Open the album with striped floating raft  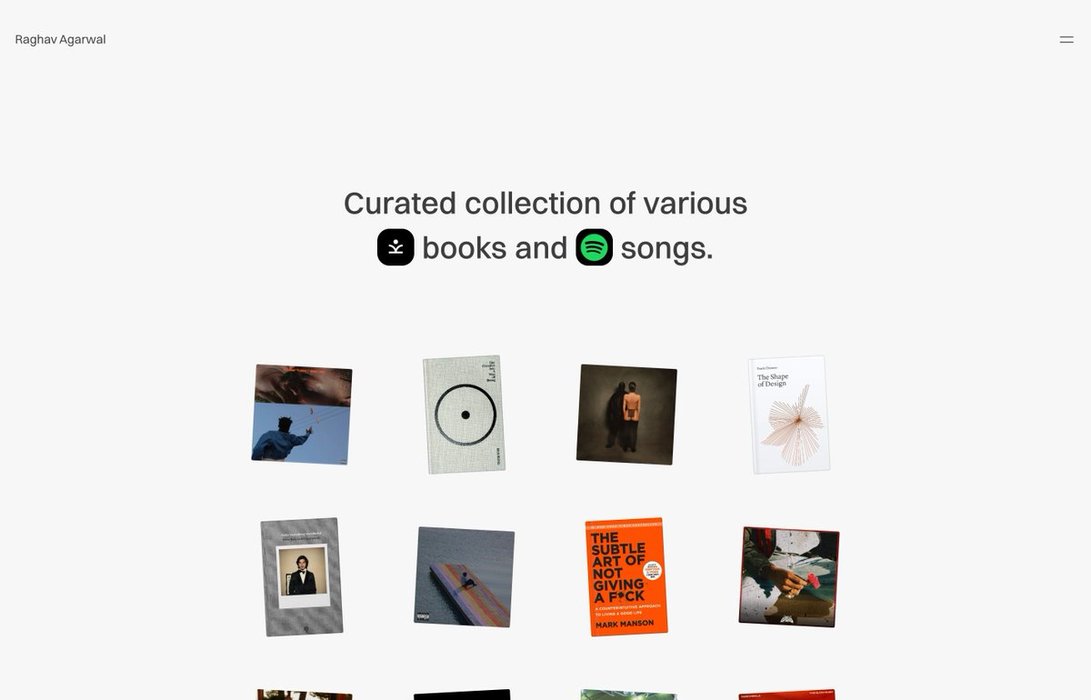464,576
